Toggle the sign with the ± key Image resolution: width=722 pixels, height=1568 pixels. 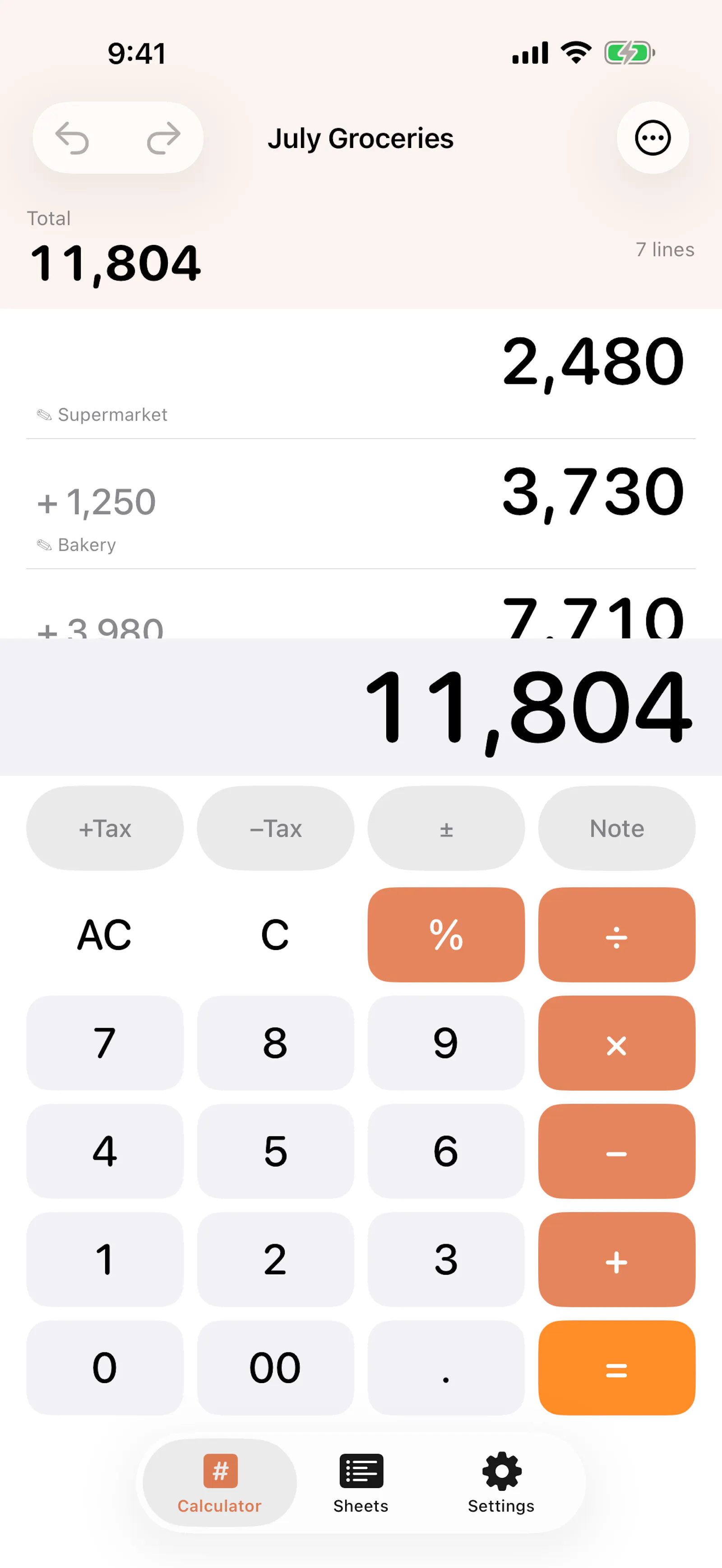[446, 828]
